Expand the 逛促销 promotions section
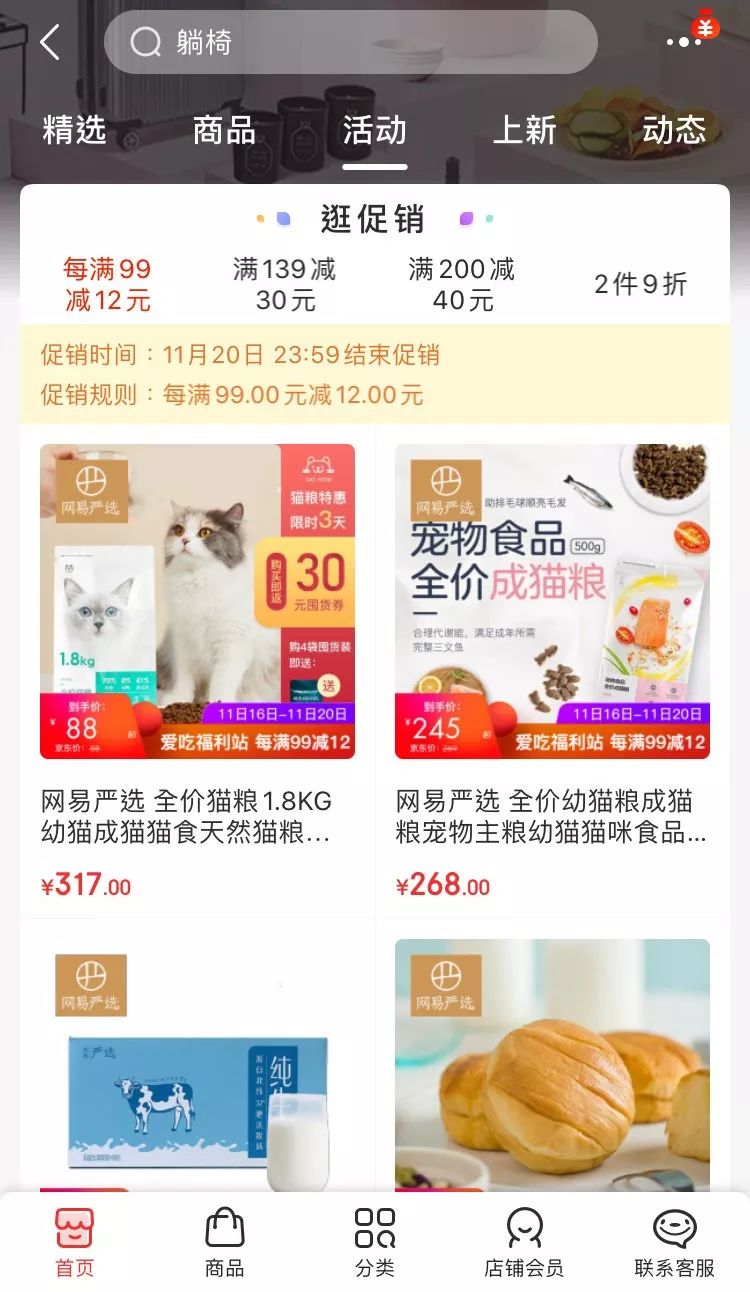This screenshot has height=1292, width=750. pos(373,219)
